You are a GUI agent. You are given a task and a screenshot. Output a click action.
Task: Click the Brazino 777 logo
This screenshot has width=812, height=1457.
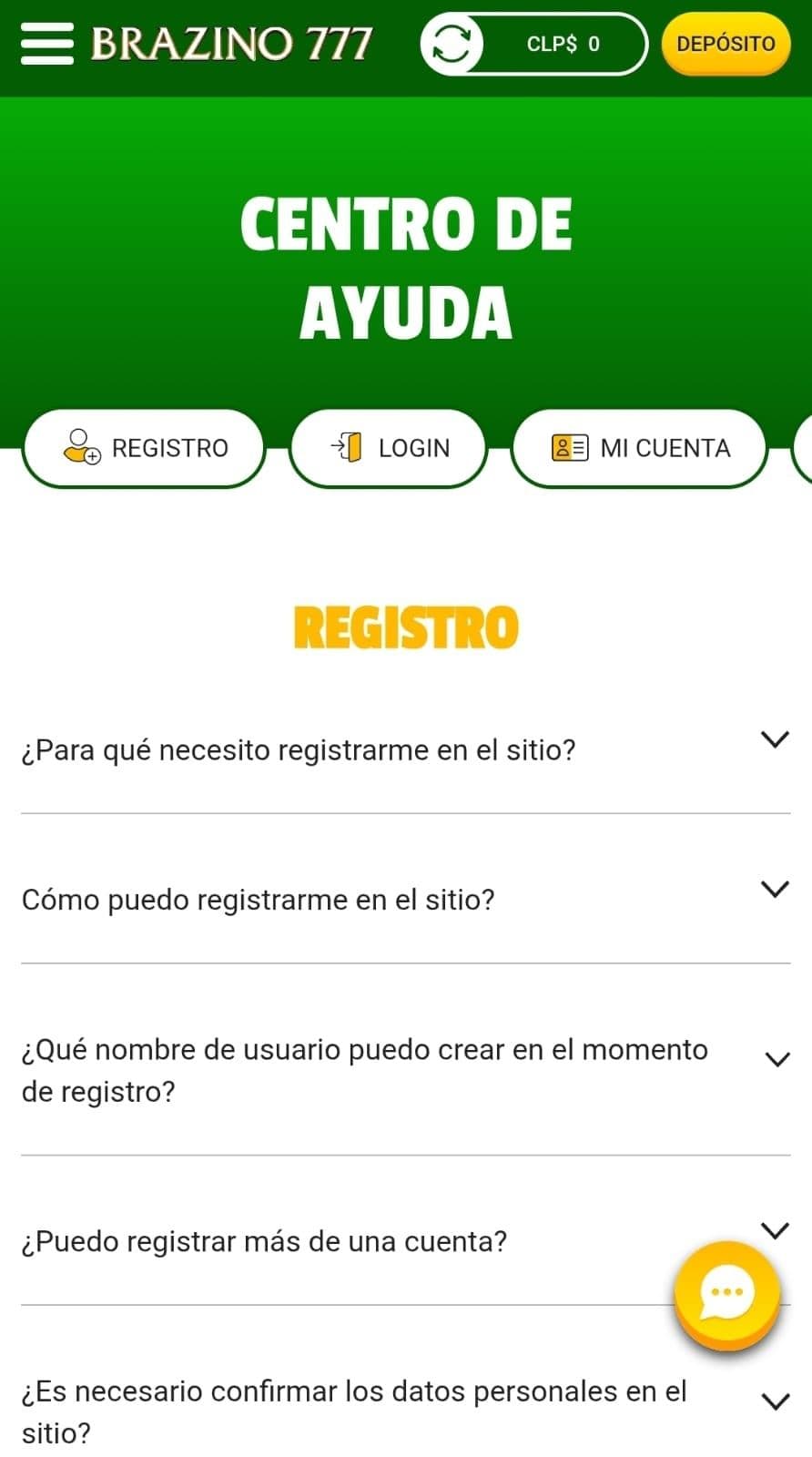tap(230, 44)
